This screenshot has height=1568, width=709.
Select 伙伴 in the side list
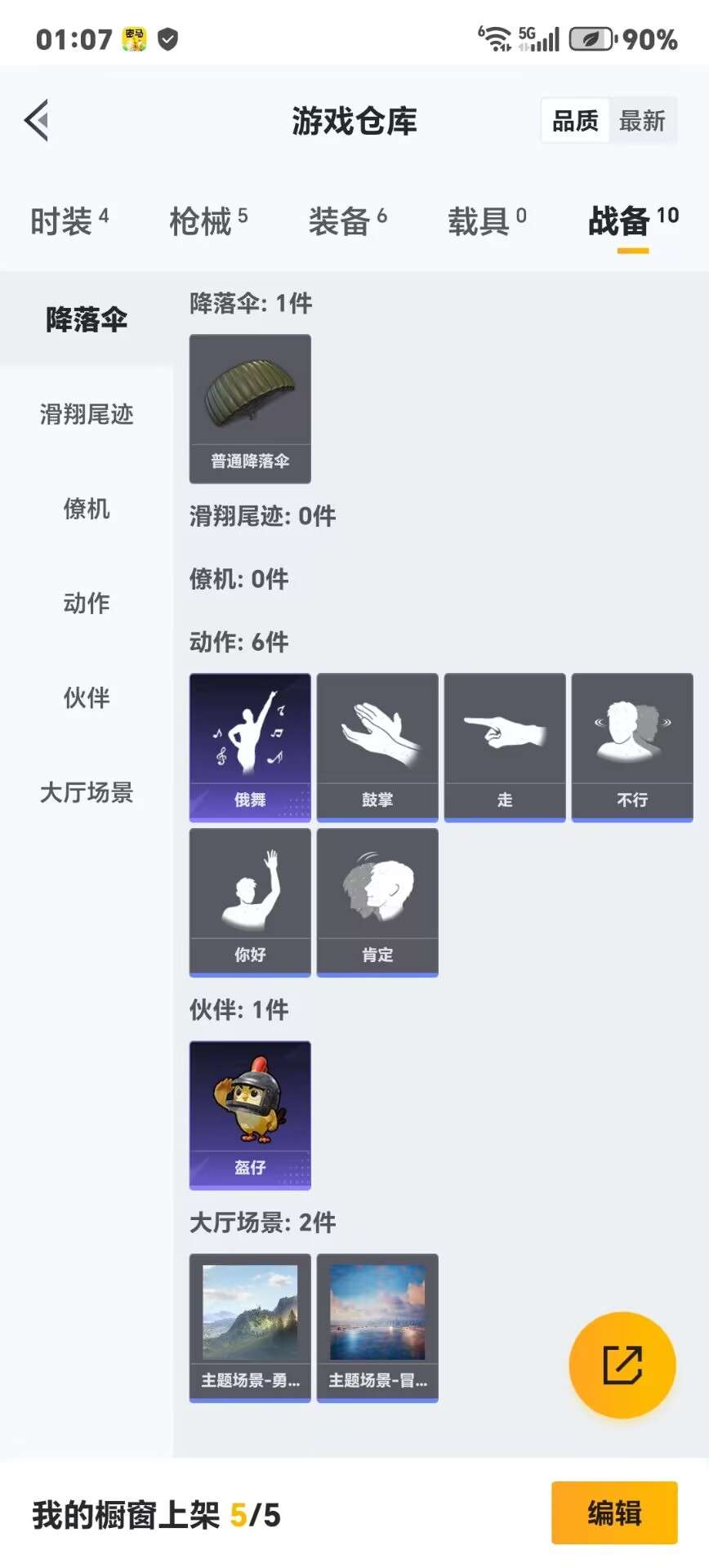click(87, 697)
